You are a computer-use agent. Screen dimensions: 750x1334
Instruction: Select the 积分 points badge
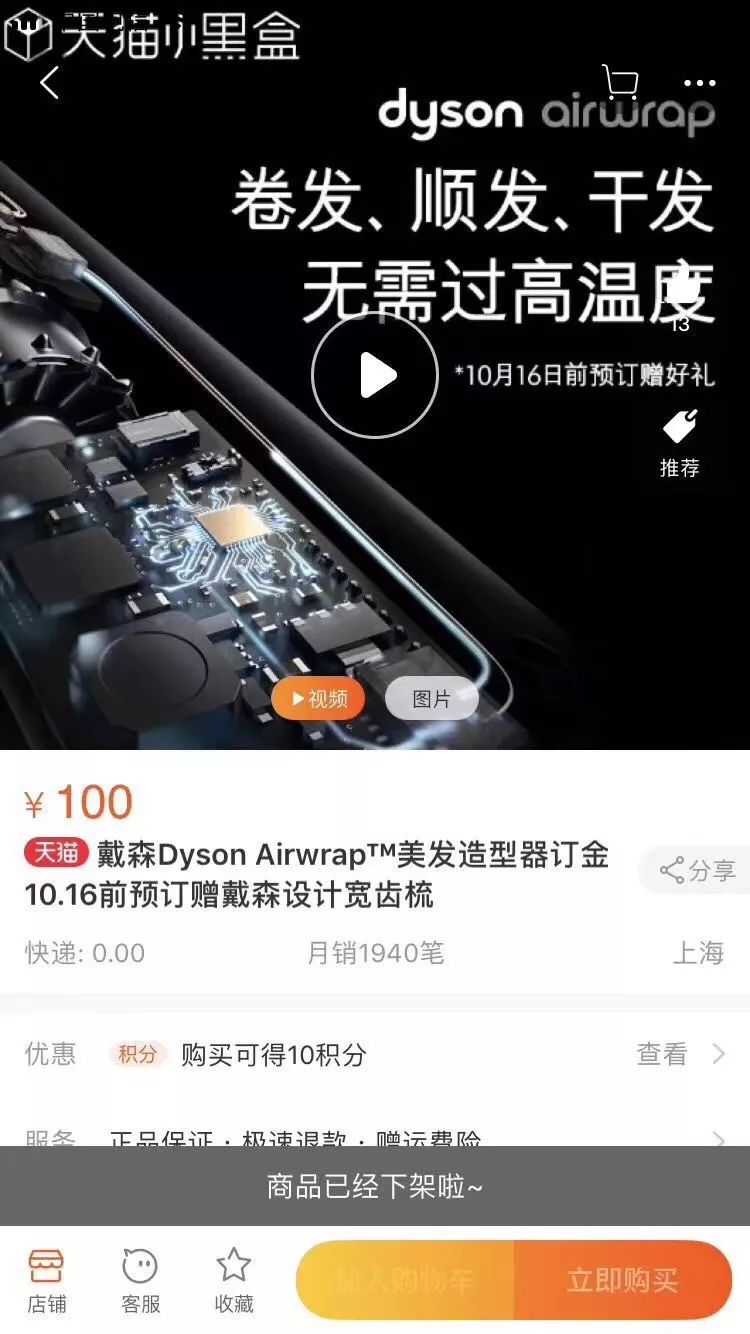coord(139,1052)
